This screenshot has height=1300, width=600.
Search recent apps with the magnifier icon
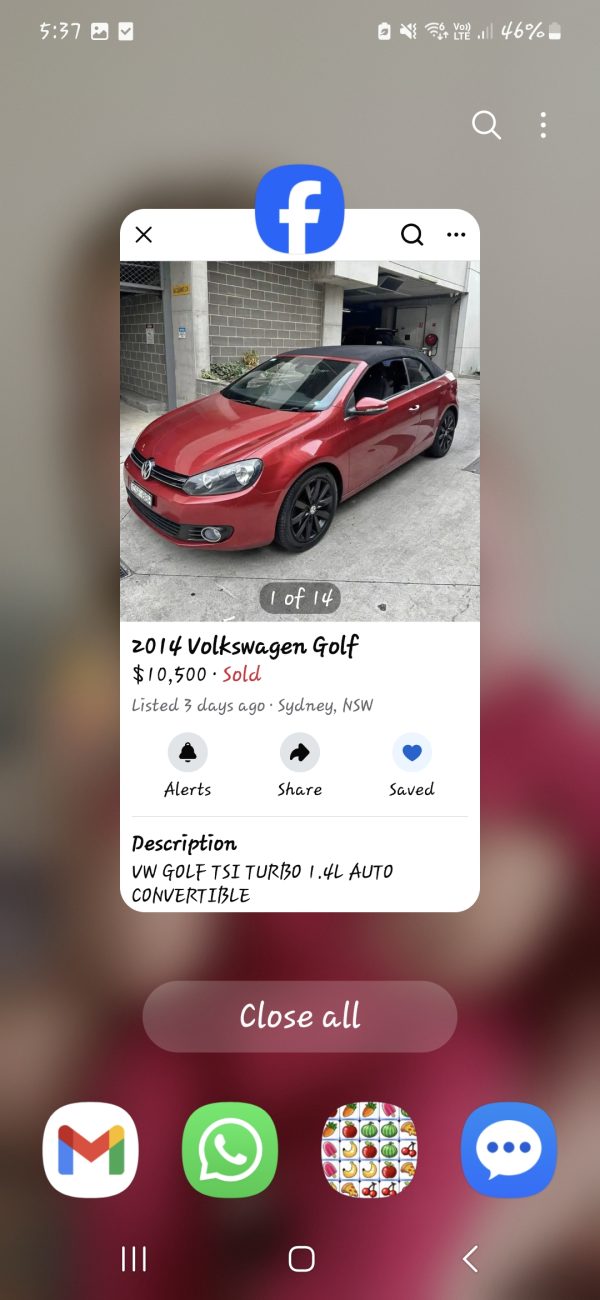[x=486, y=125]
